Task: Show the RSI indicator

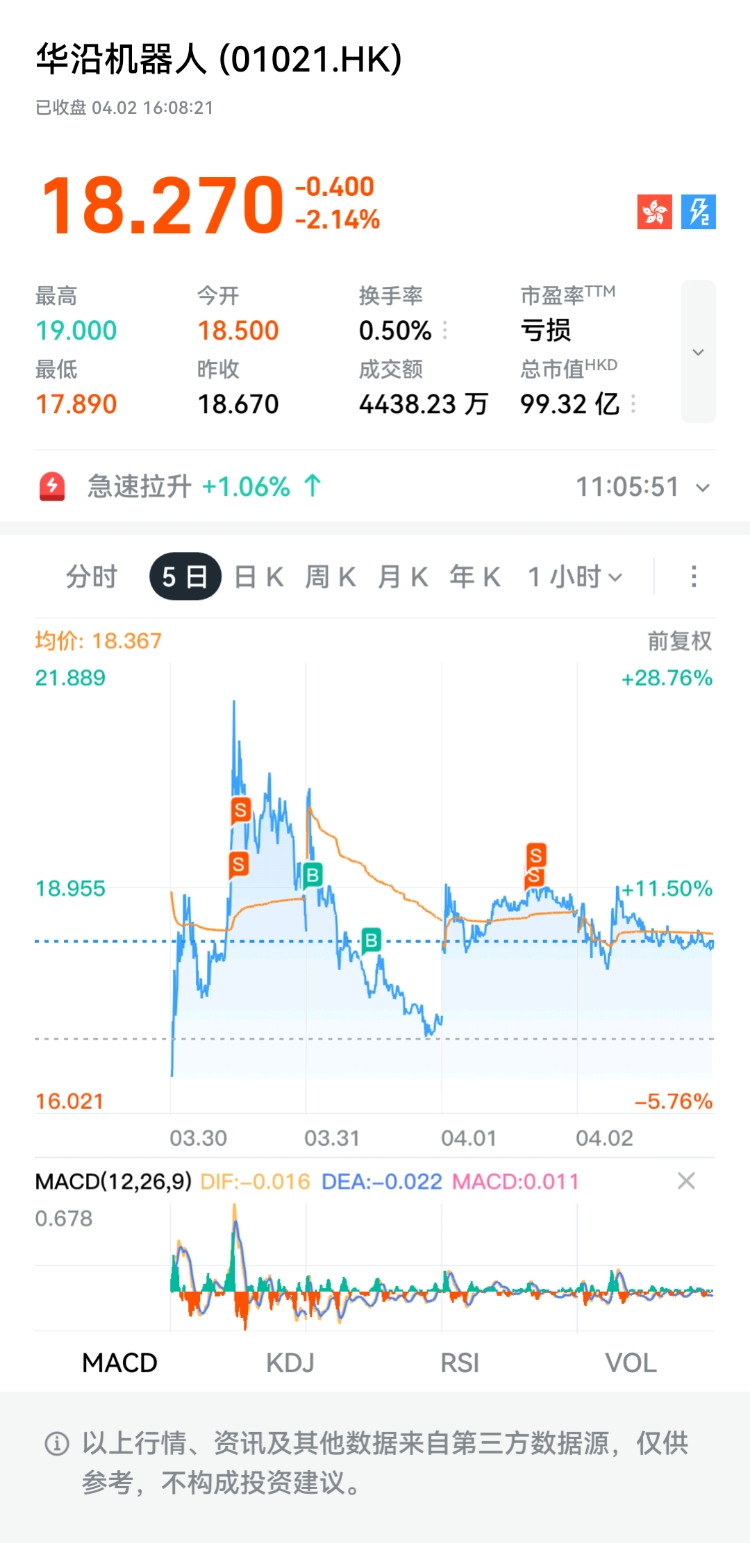Action: (x=460, y=1362)
